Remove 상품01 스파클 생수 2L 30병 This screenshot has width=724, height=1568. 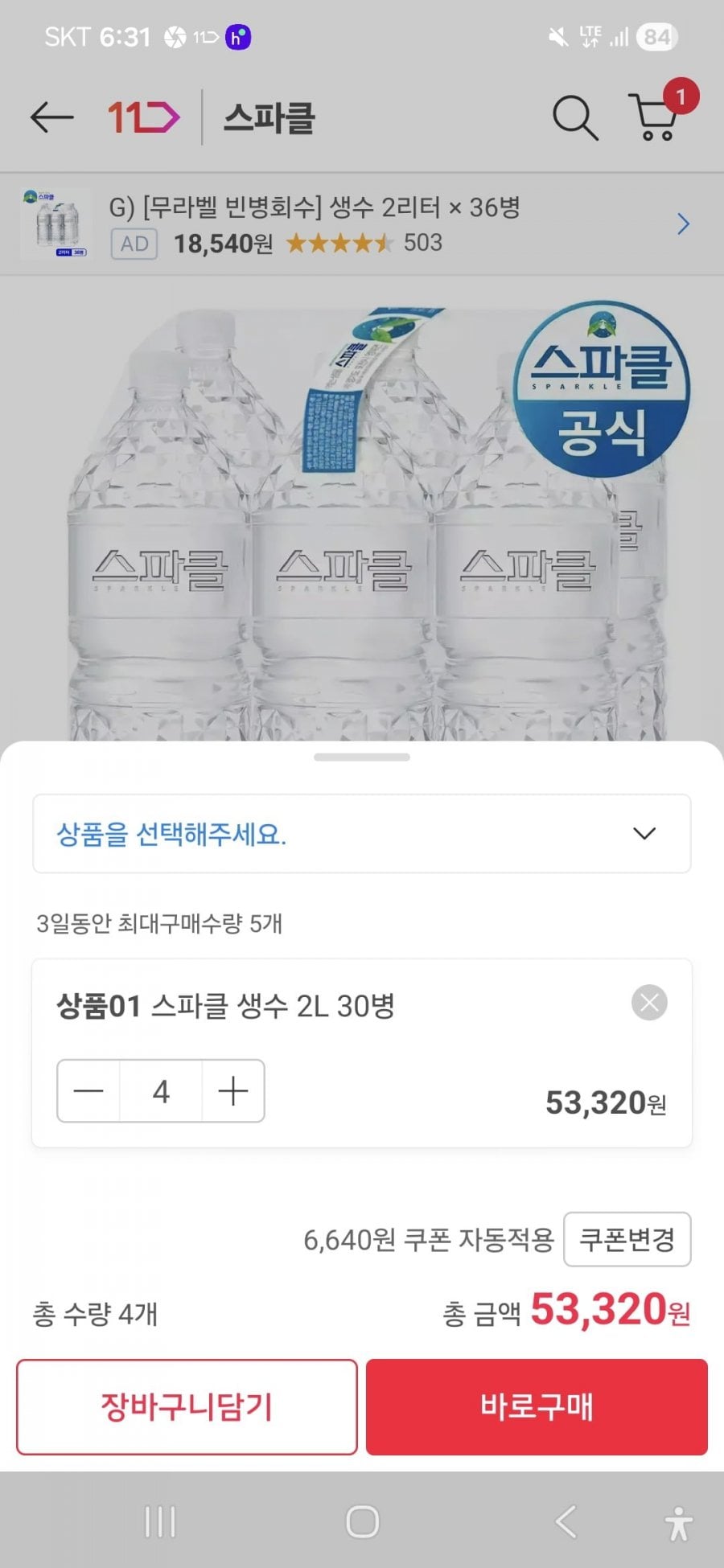[649, 1003]
